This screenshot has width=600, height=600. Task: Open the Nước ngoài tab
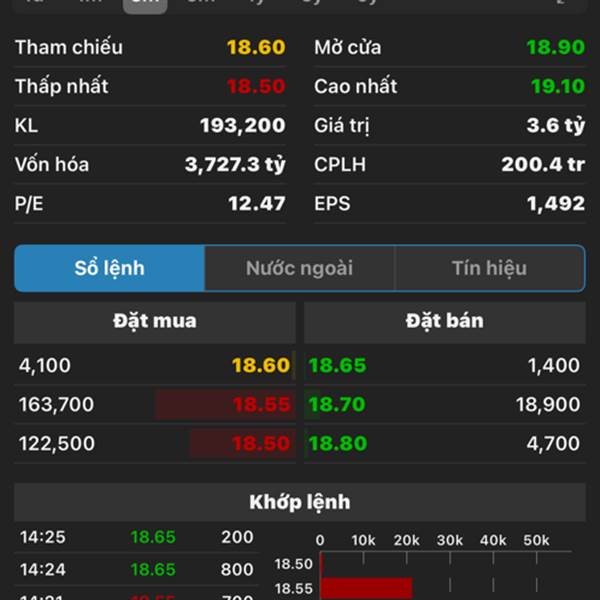coord(299,268)
